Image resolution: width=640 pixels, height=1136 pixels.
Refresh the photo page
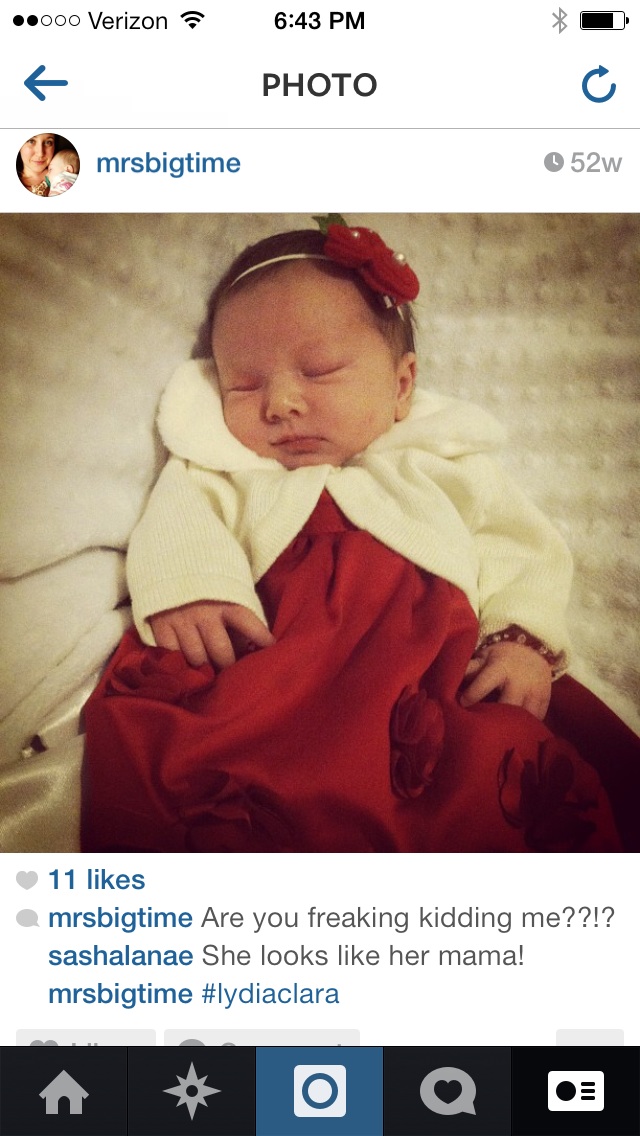(x=599, y=84)
